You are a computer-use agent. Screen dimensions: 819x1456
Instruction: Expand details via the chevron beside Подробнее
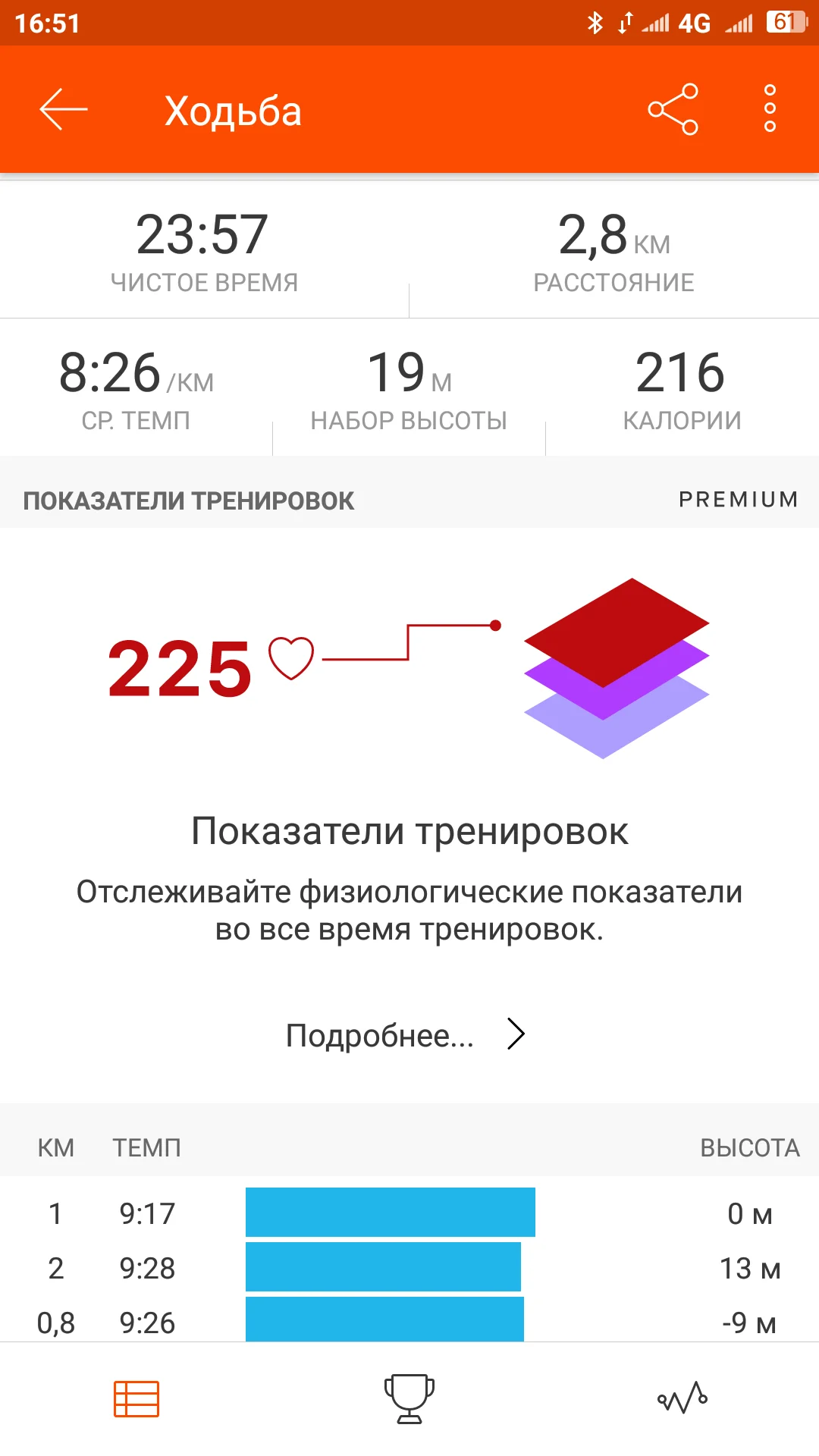(518, 1033)
